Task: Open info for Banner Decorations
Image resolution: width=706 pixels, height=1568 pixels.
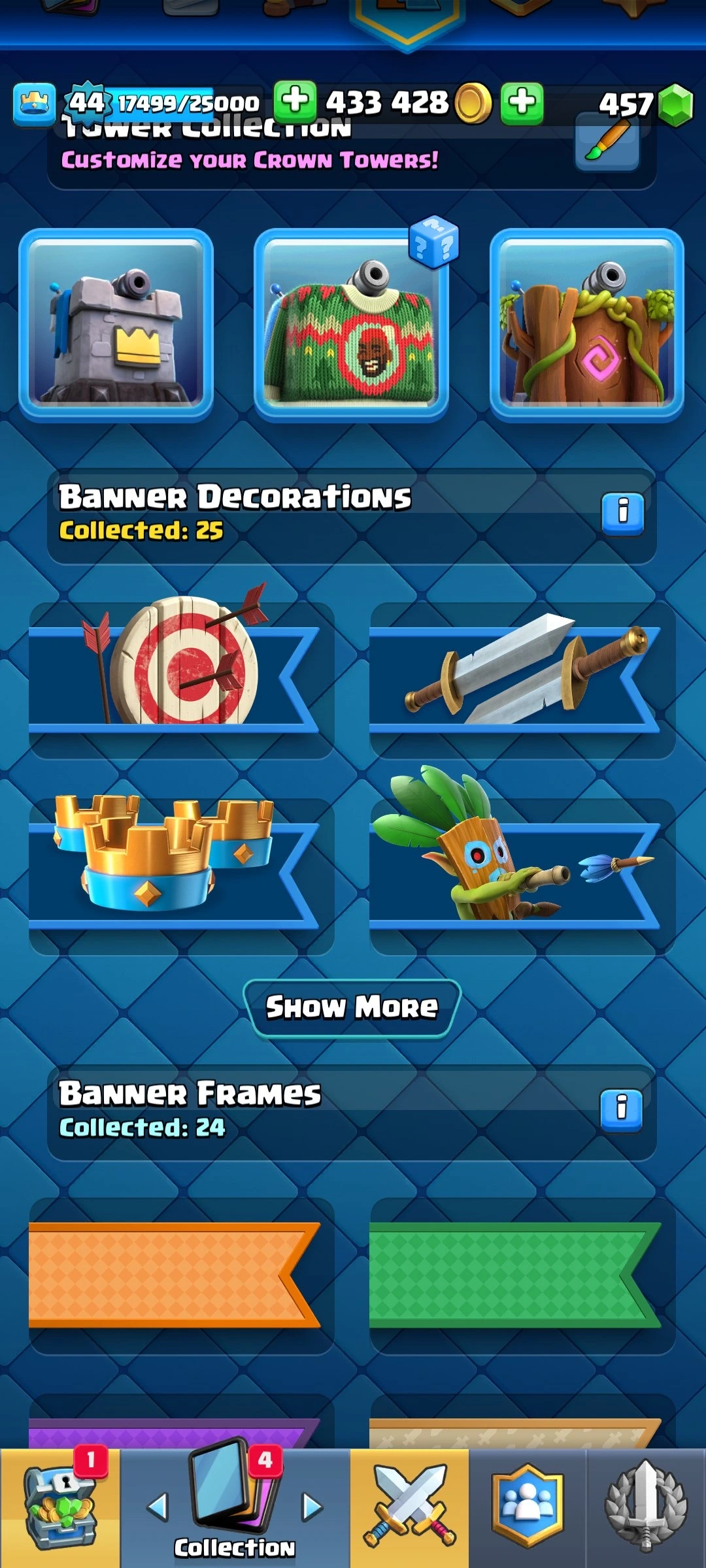Action: 622,514
